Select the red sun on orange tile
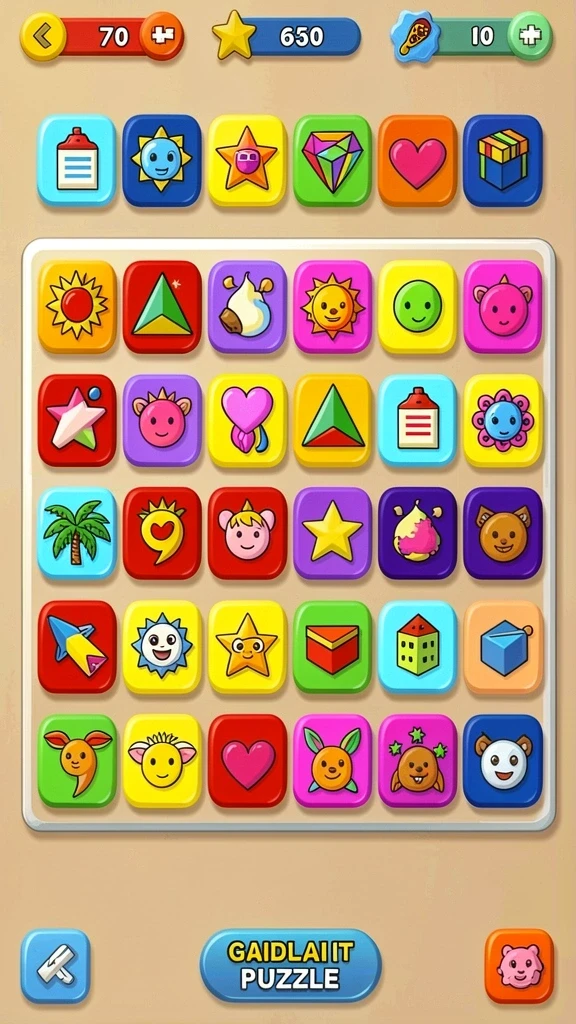Screen dimensions: 576x1024 (x=77, y=306)
